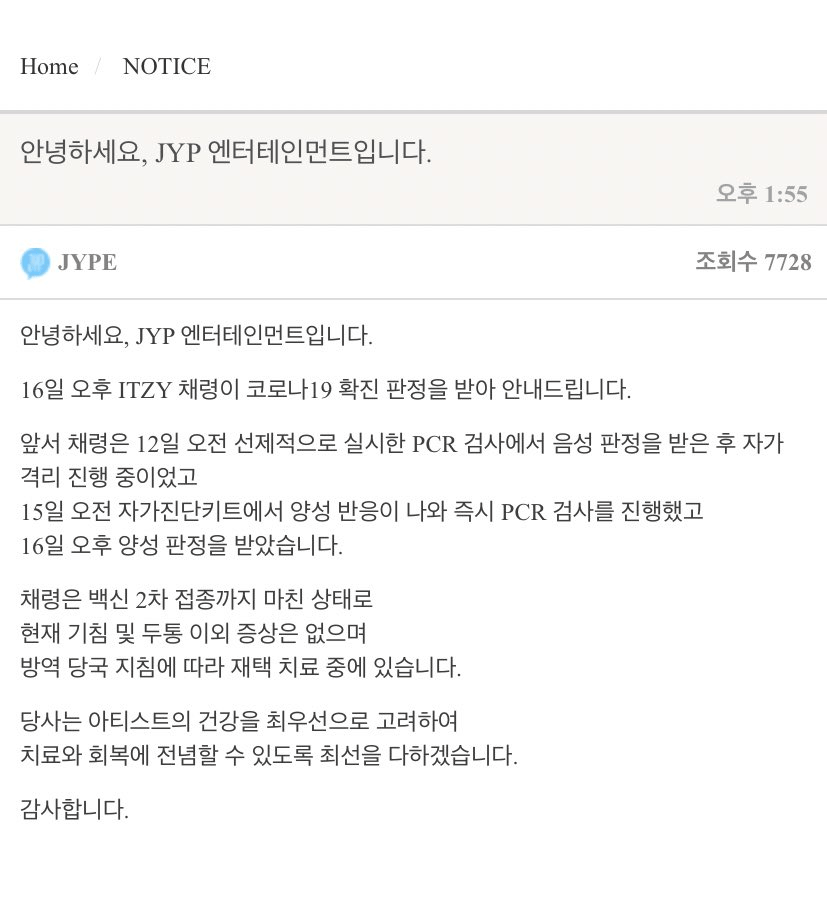
Task: Go to Home via breadcrumb
Action: 49,67
